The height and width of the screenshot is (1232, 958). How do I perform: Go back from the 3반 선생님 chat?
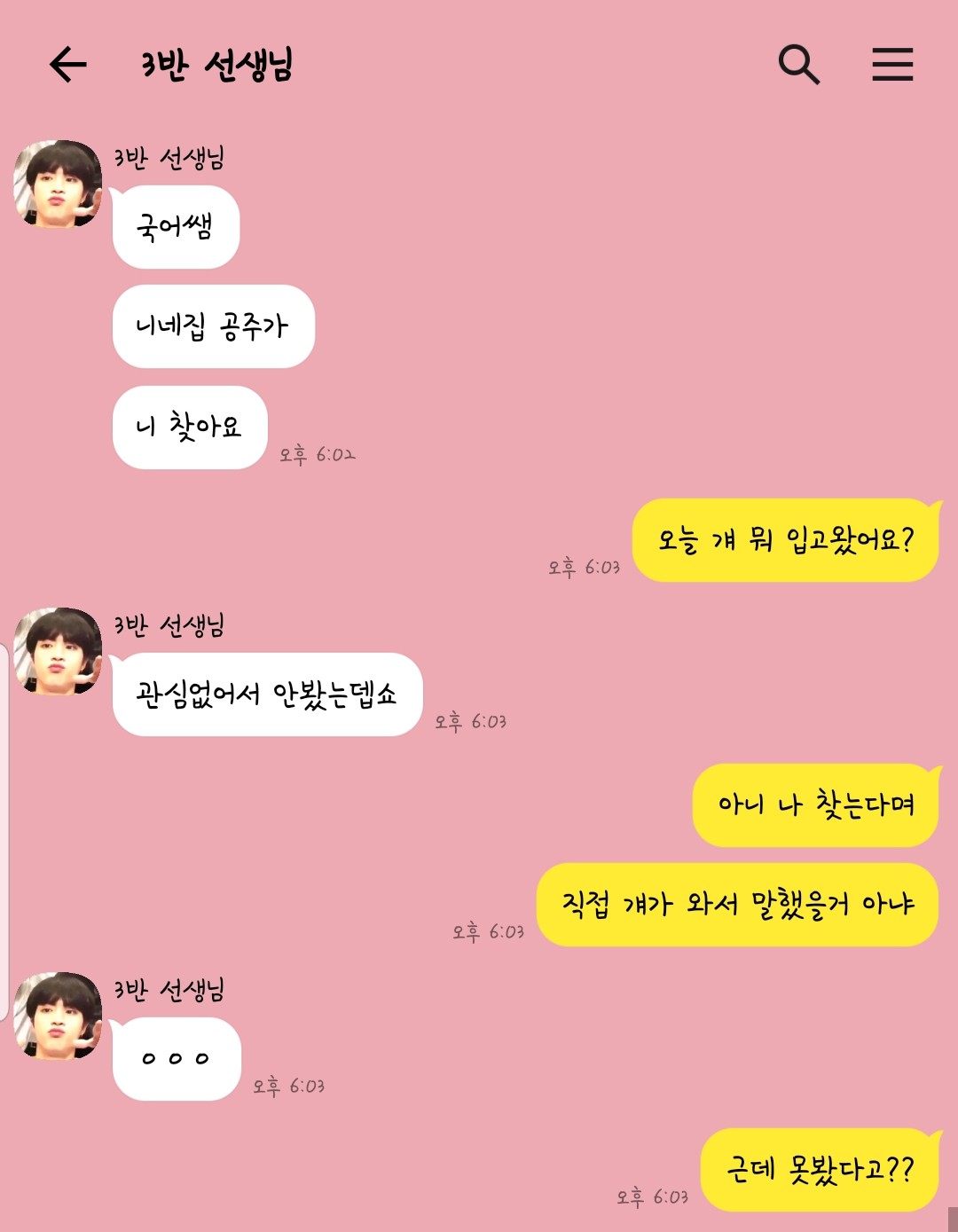click(67, 65)
